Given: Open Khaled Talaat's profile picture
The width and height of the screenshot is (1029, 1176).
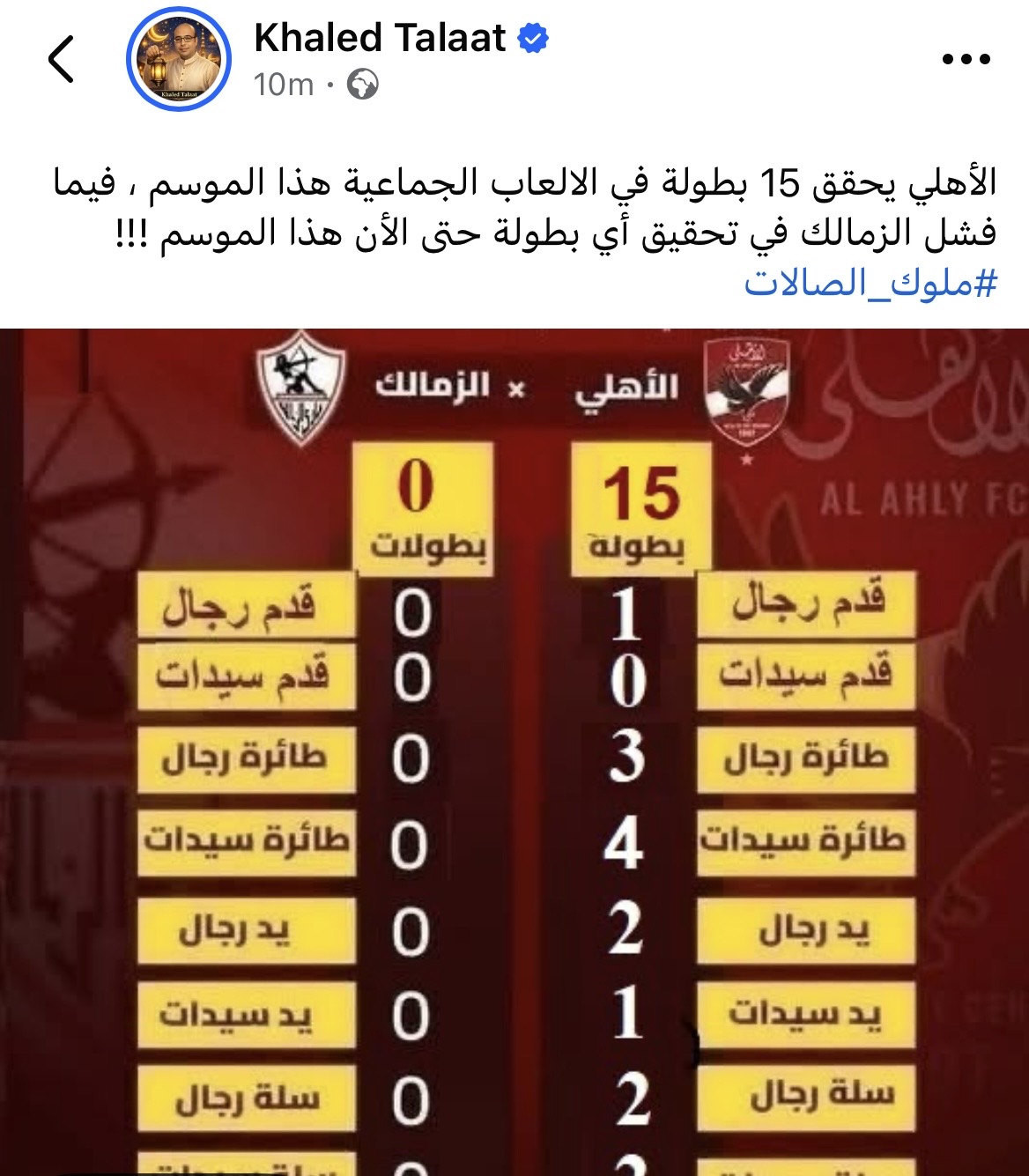Looking at the screenshot, I should pos(179,60).
